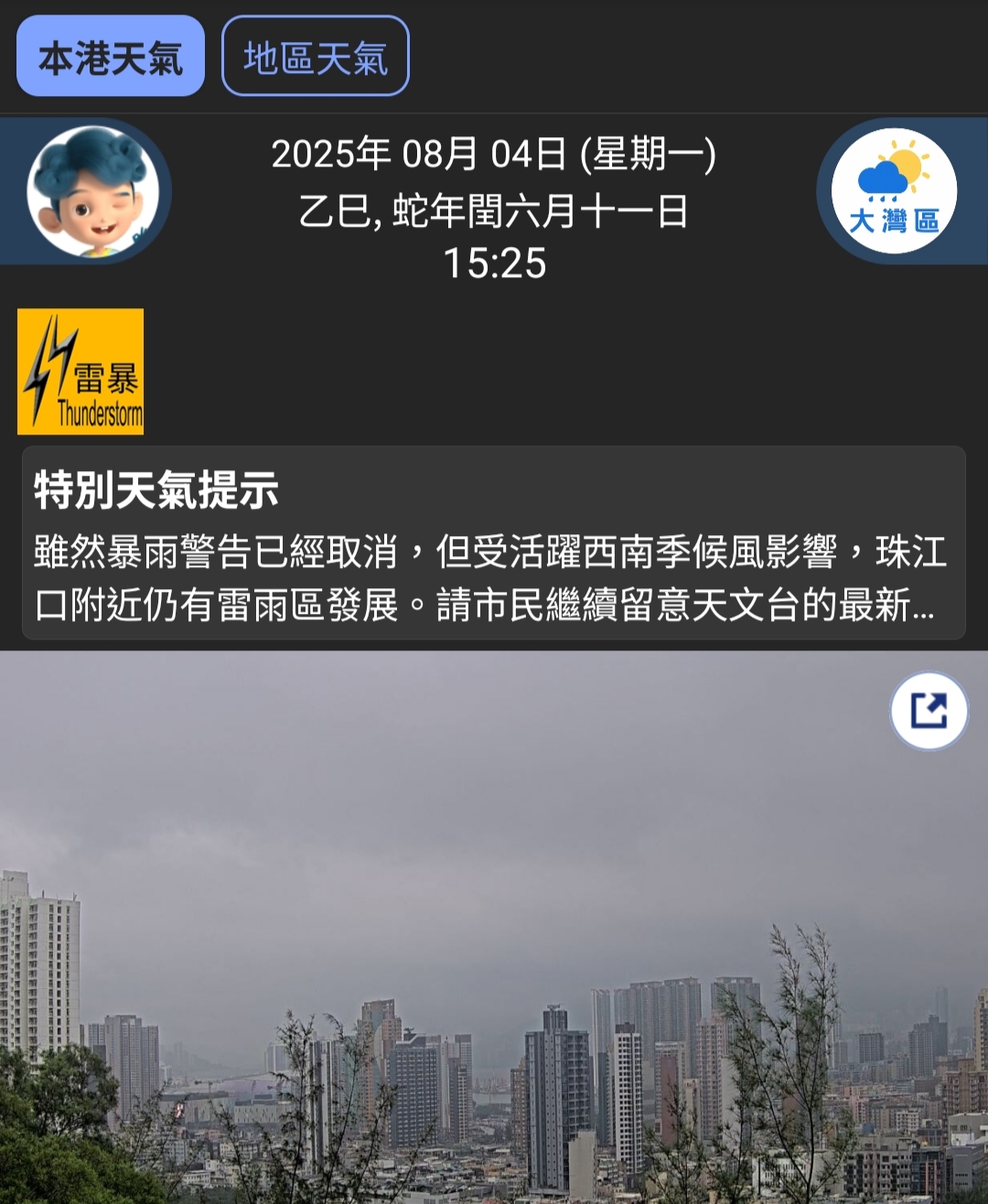Switch to the 本港天氣 tab
Screen dimensions: 988x1204
[111, 57]
